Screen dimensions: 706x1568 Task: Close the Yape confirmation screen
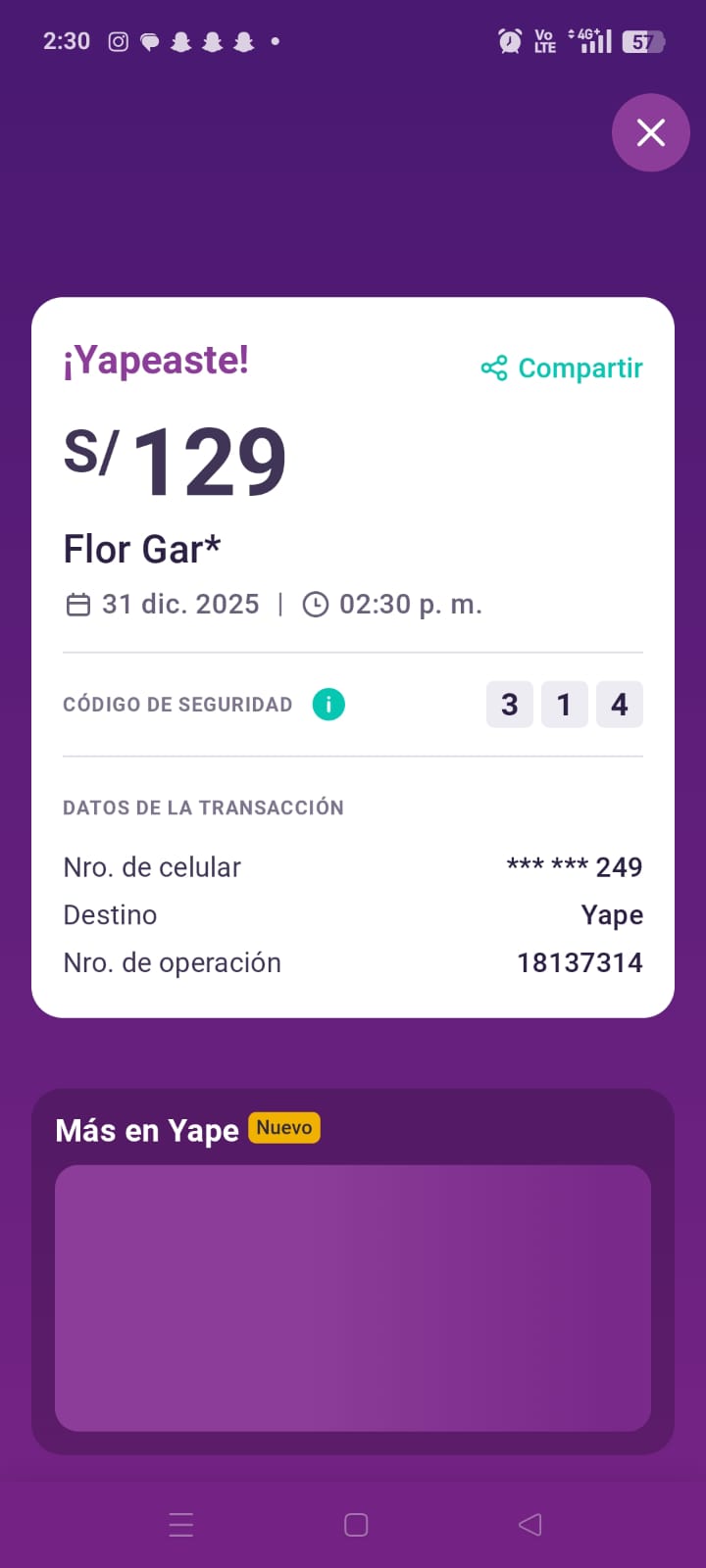point(651,132)
